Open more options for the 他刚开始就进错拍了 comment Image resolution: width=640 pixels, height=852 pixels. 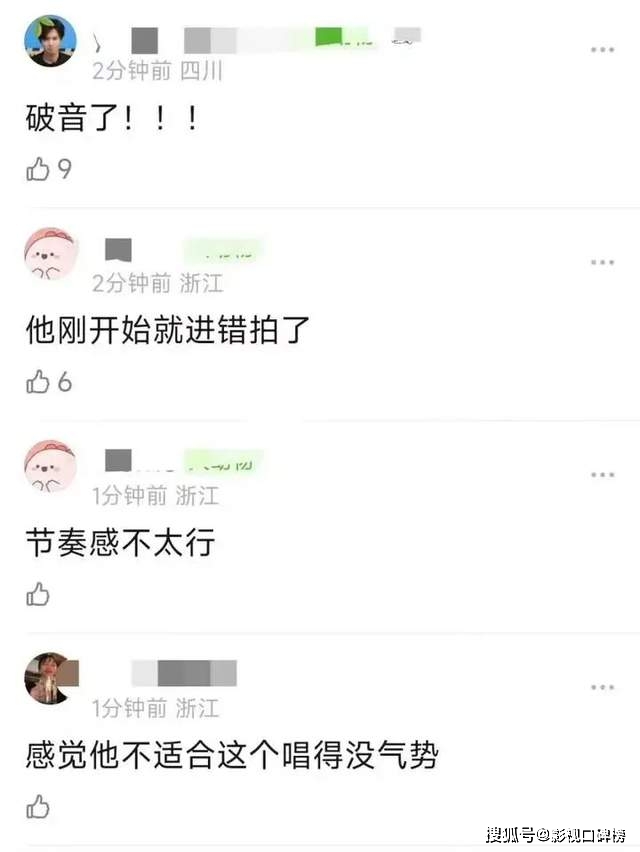tap(602, 262)
